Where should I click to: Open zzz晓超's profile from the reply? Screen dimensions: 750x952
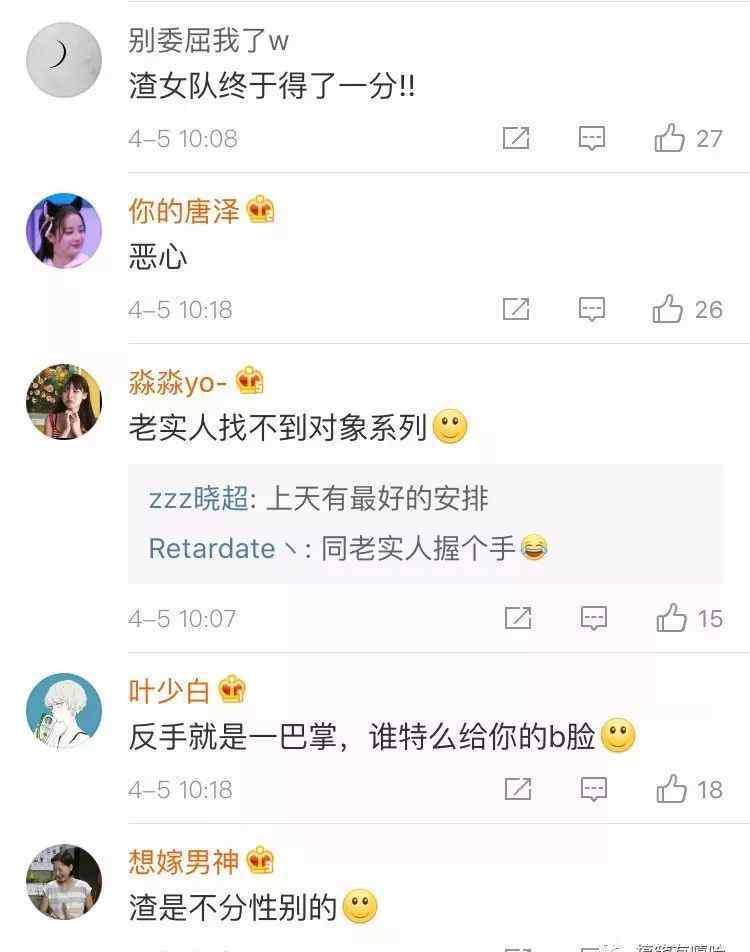(x=198, y=498)
